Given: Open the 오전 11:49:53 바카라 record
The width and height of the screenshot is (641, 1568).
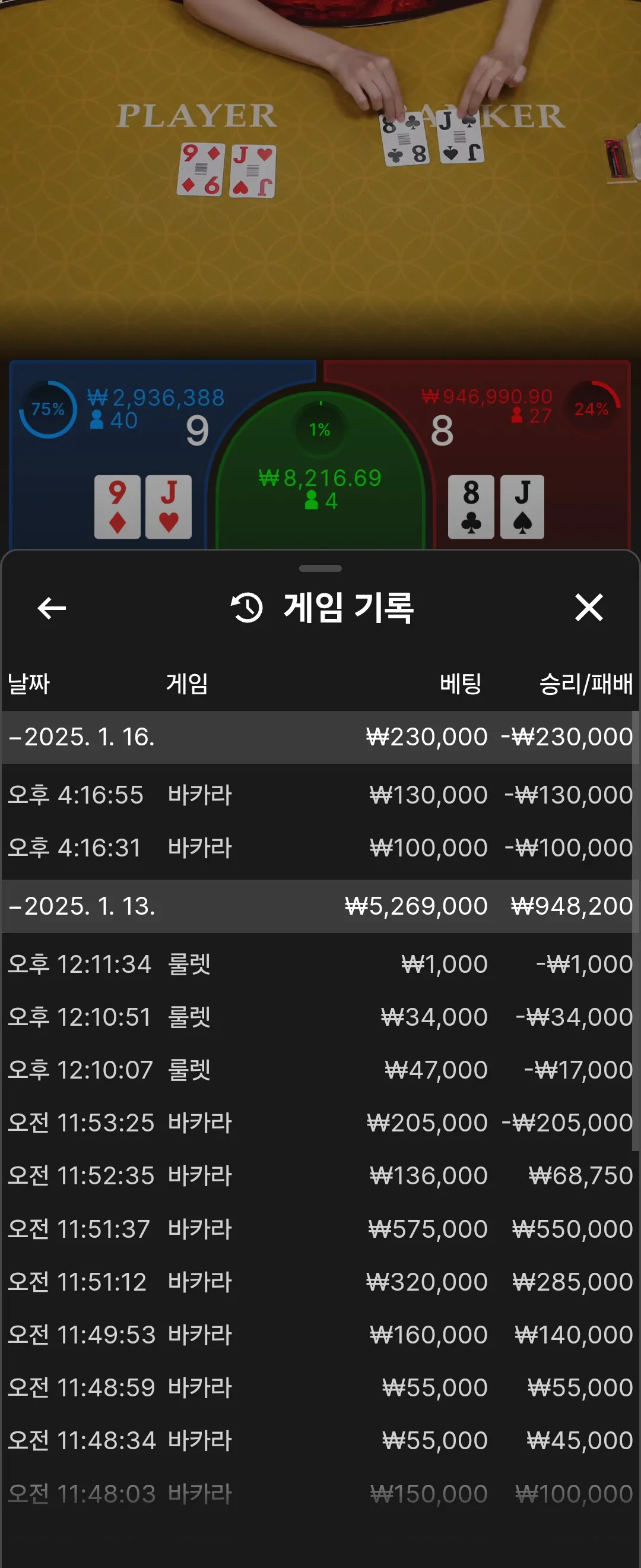Looking at the screenshot, I should [x=320, y=1335].
